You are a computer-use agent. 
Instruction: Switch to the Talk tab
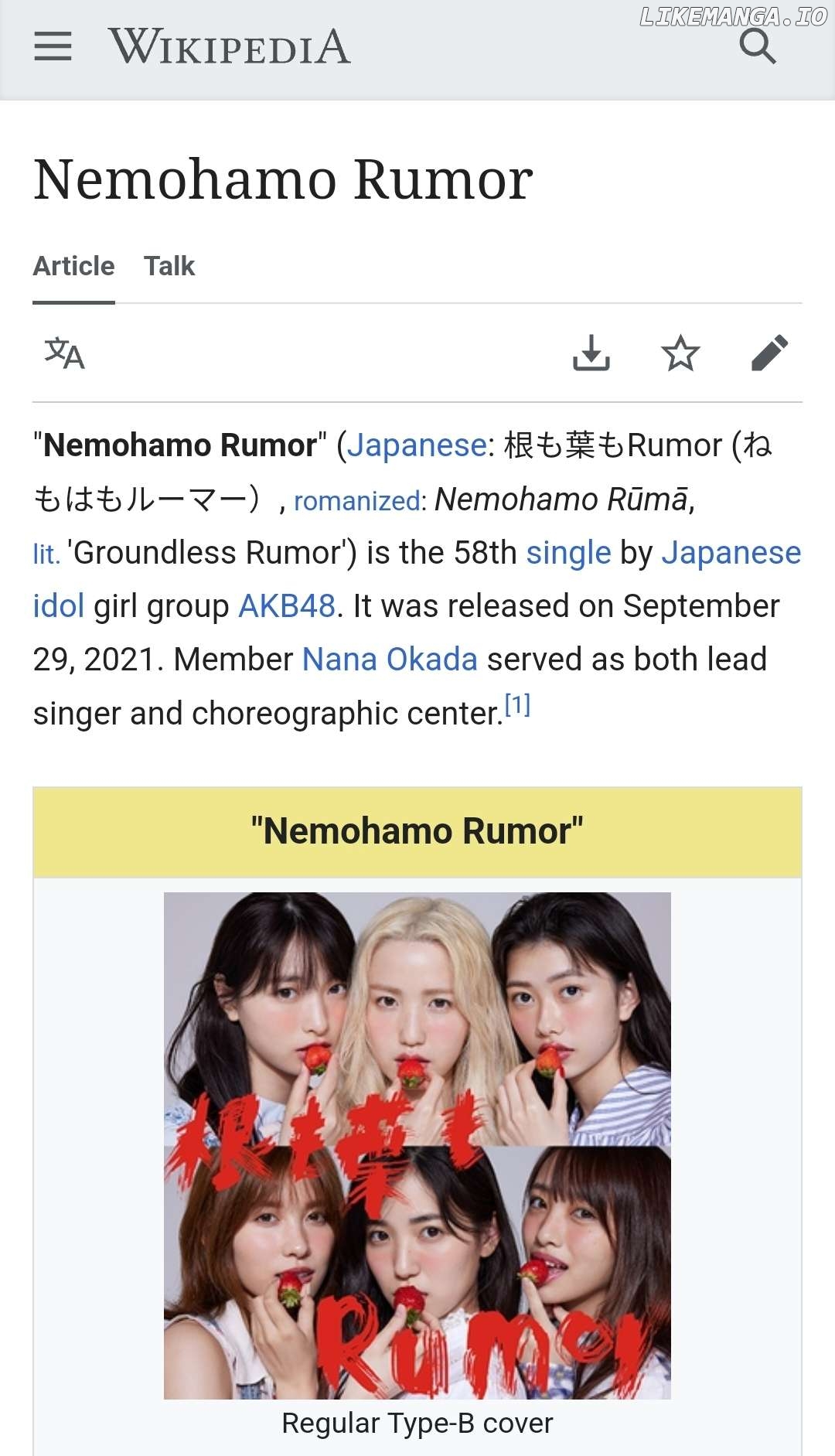[x=169, y=266]
